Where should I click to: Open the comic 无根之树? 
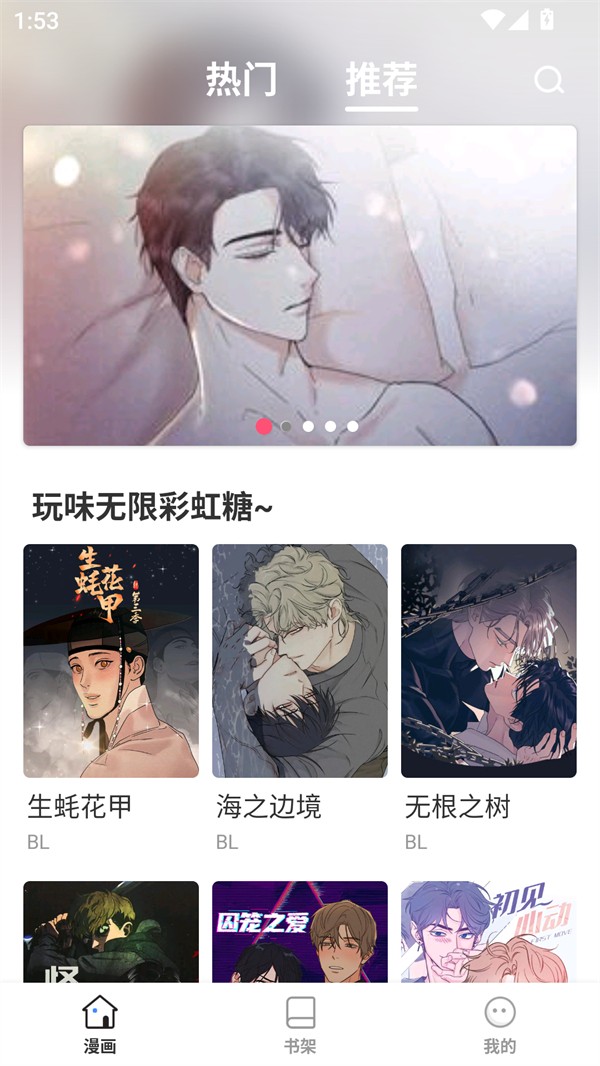[489, 661]
